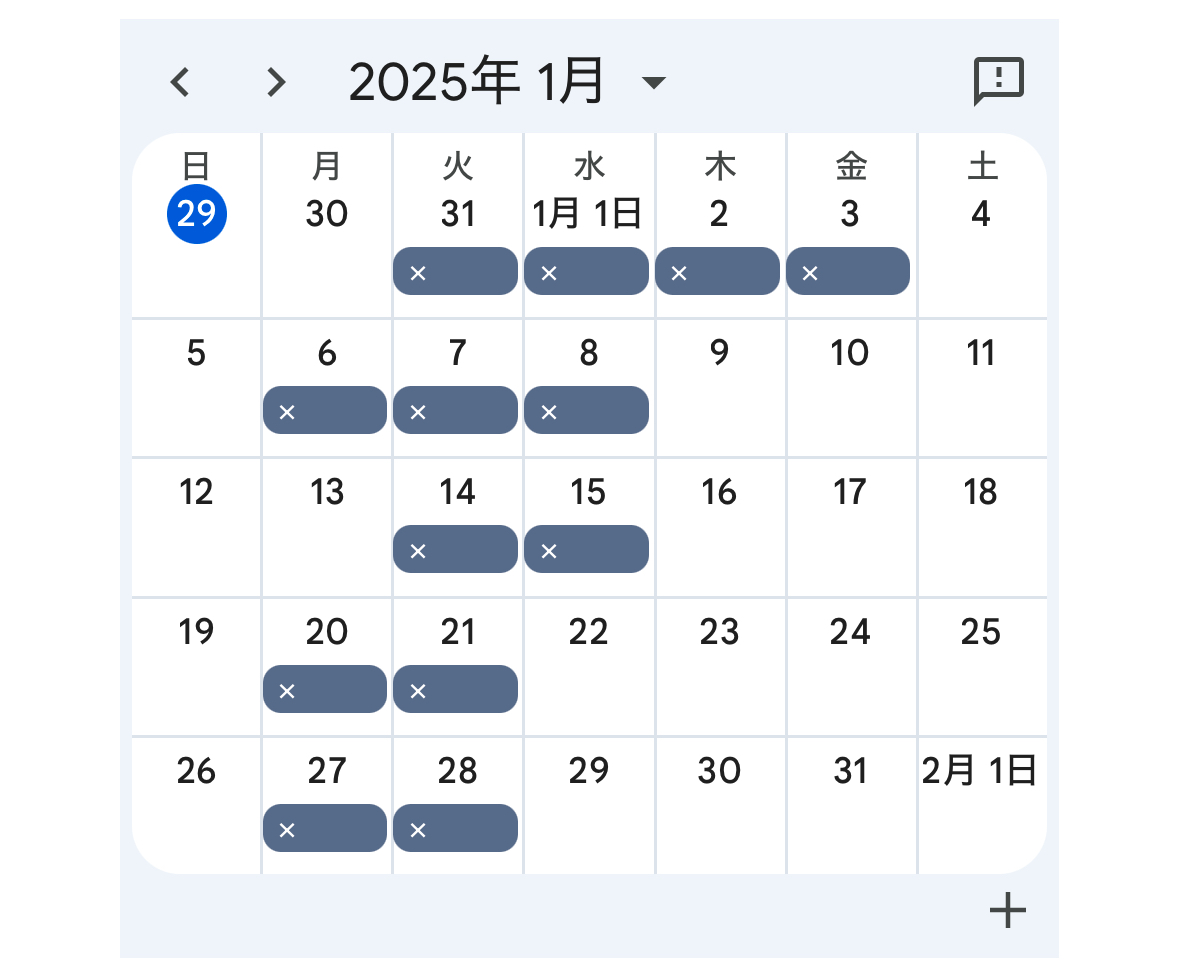Screen dimensions: 1179x971
Task: Open the event on January 14
Action: (456, 549)
